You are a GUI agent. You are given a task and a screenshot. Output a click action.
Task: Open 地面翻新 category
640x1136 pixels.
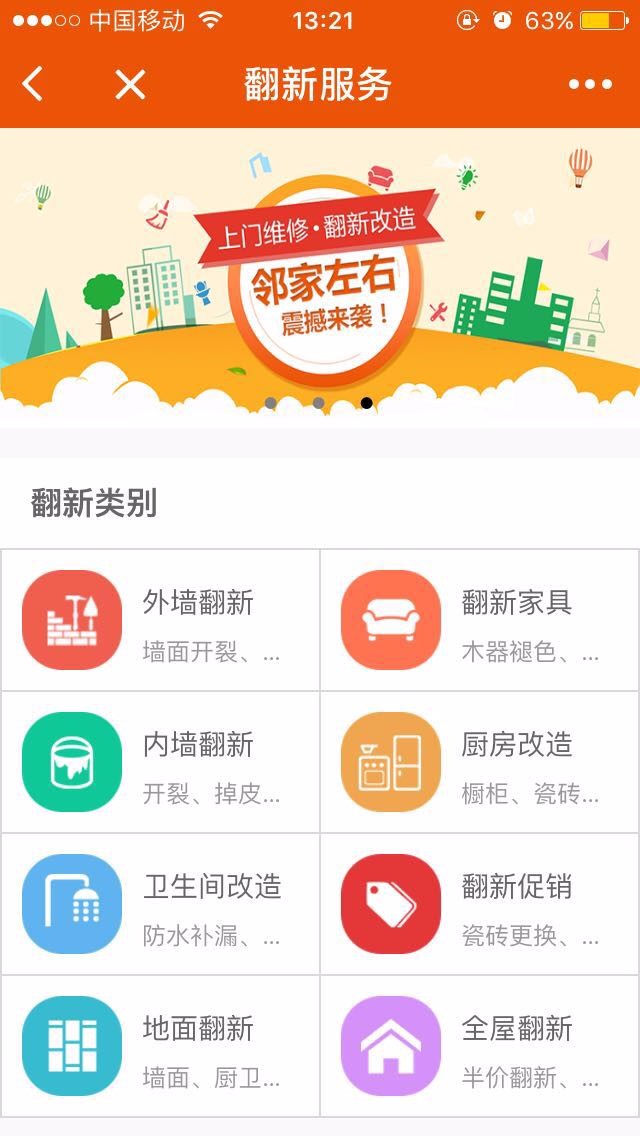(x=160, y=1046)
